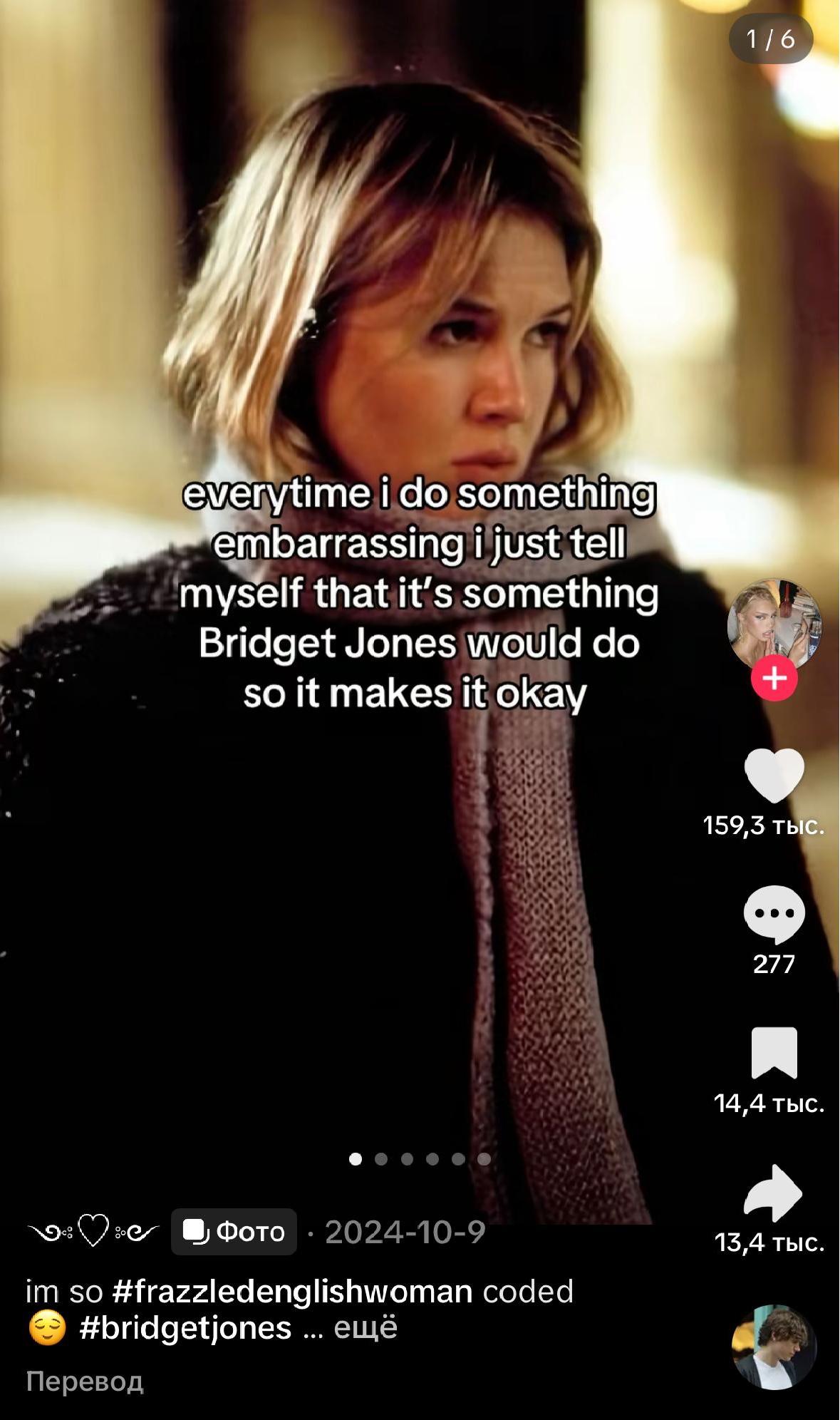Open the sound disc at the bottom right

774,1347
